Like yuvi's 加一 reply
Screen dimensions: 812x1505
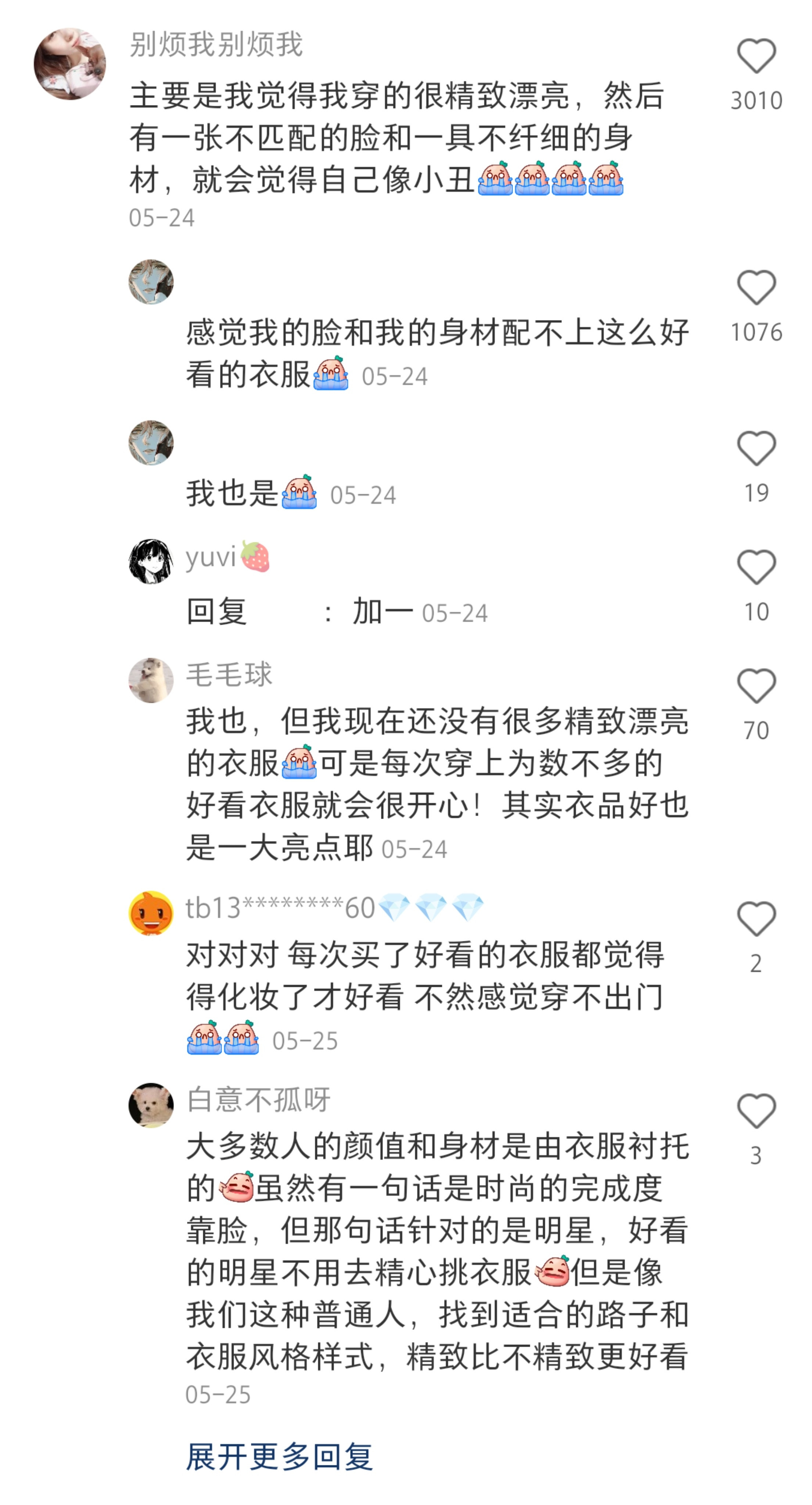click(x=756, y=568)
